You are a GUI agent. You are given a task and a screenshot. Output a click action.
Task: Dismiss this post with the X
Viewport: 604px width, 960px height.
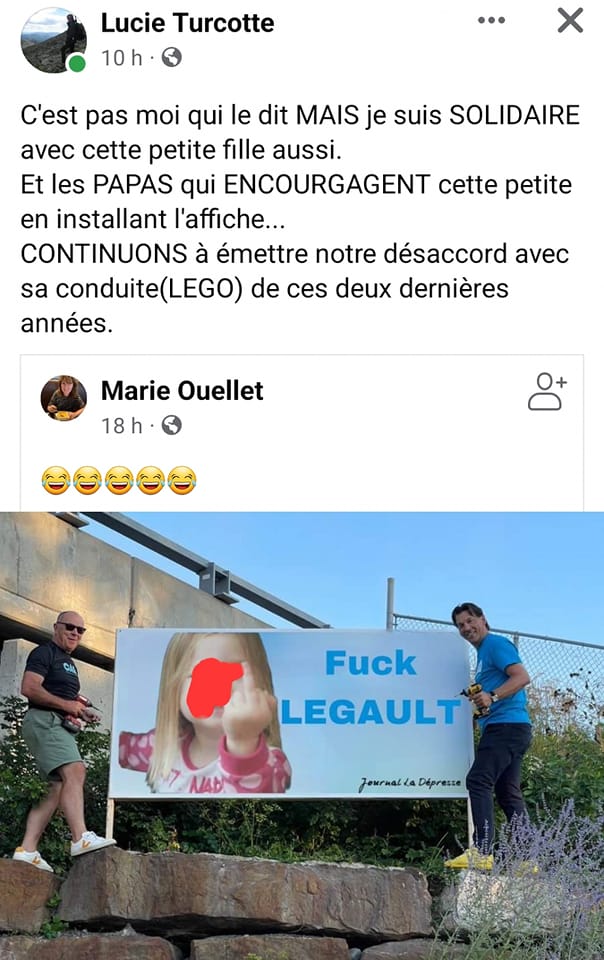coord(570,20)
